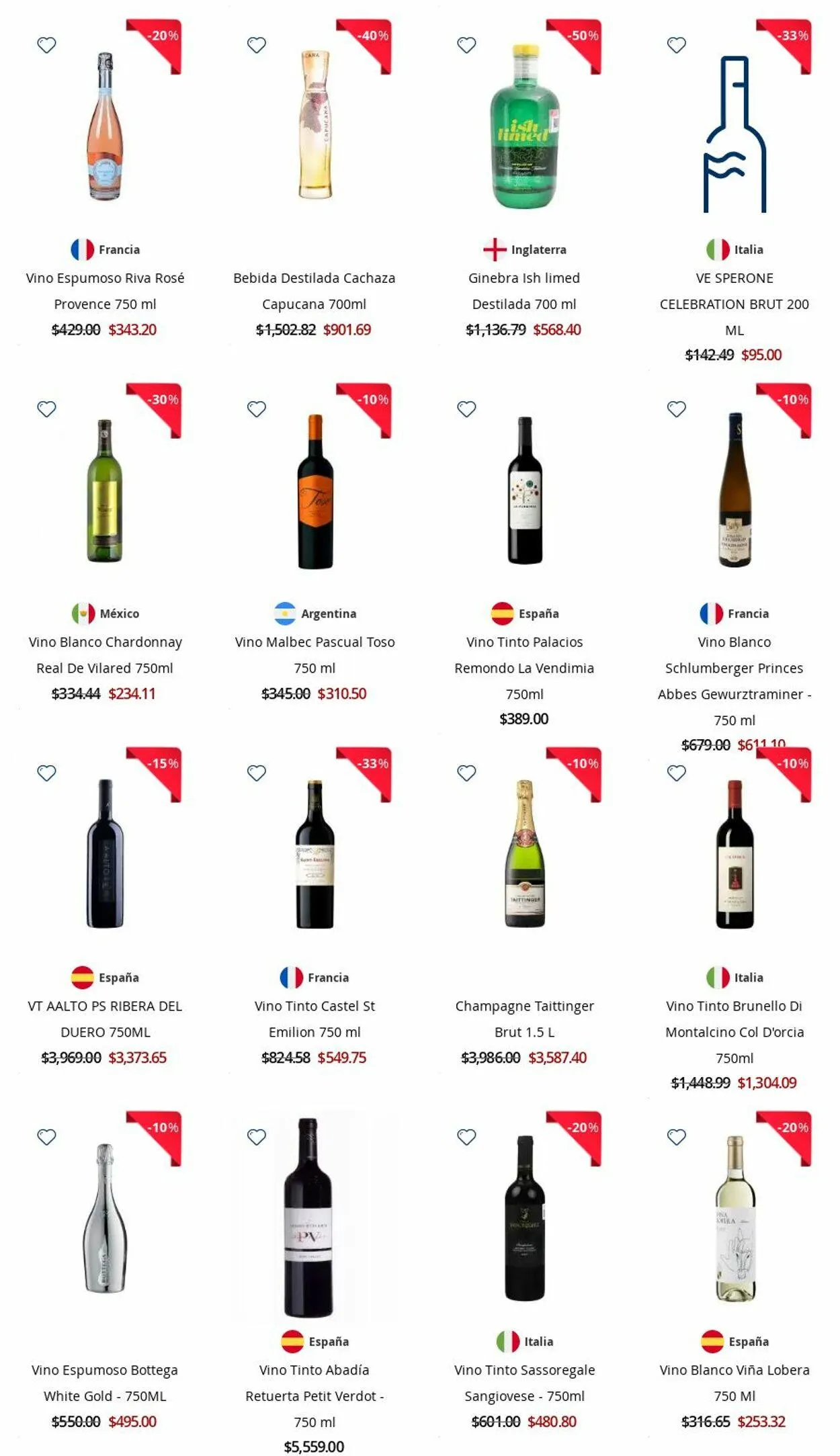
Task: Open the Malbec Pascual Toso product
Action: coord(314,492)
